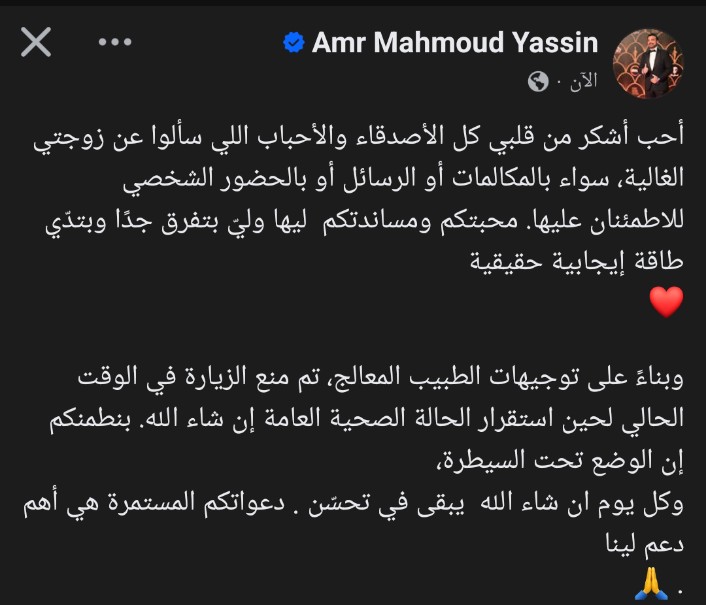Close the post view
This screenshot has height=605, width=706.
pyautogui.click(x=36, y=42)
